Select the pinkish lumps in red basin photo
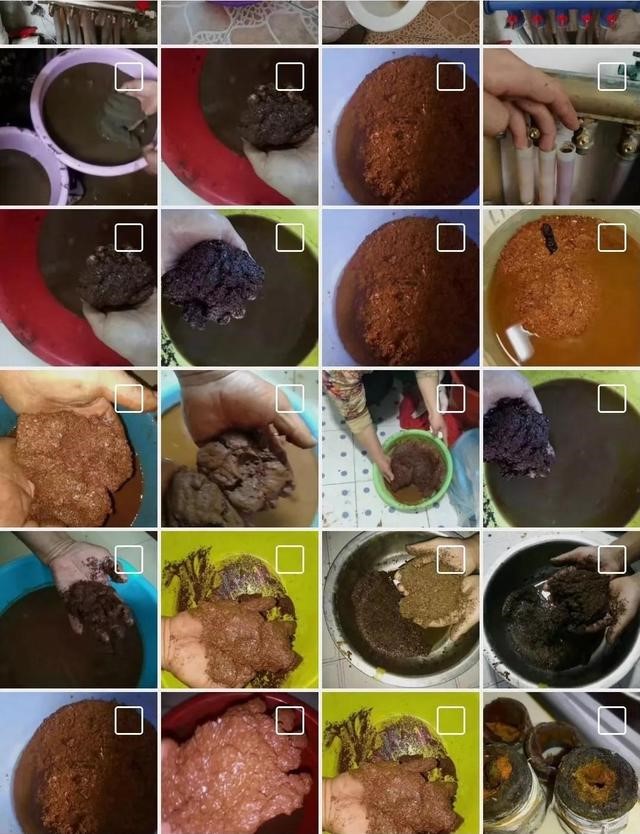640x834 pixels. point(290,720)
